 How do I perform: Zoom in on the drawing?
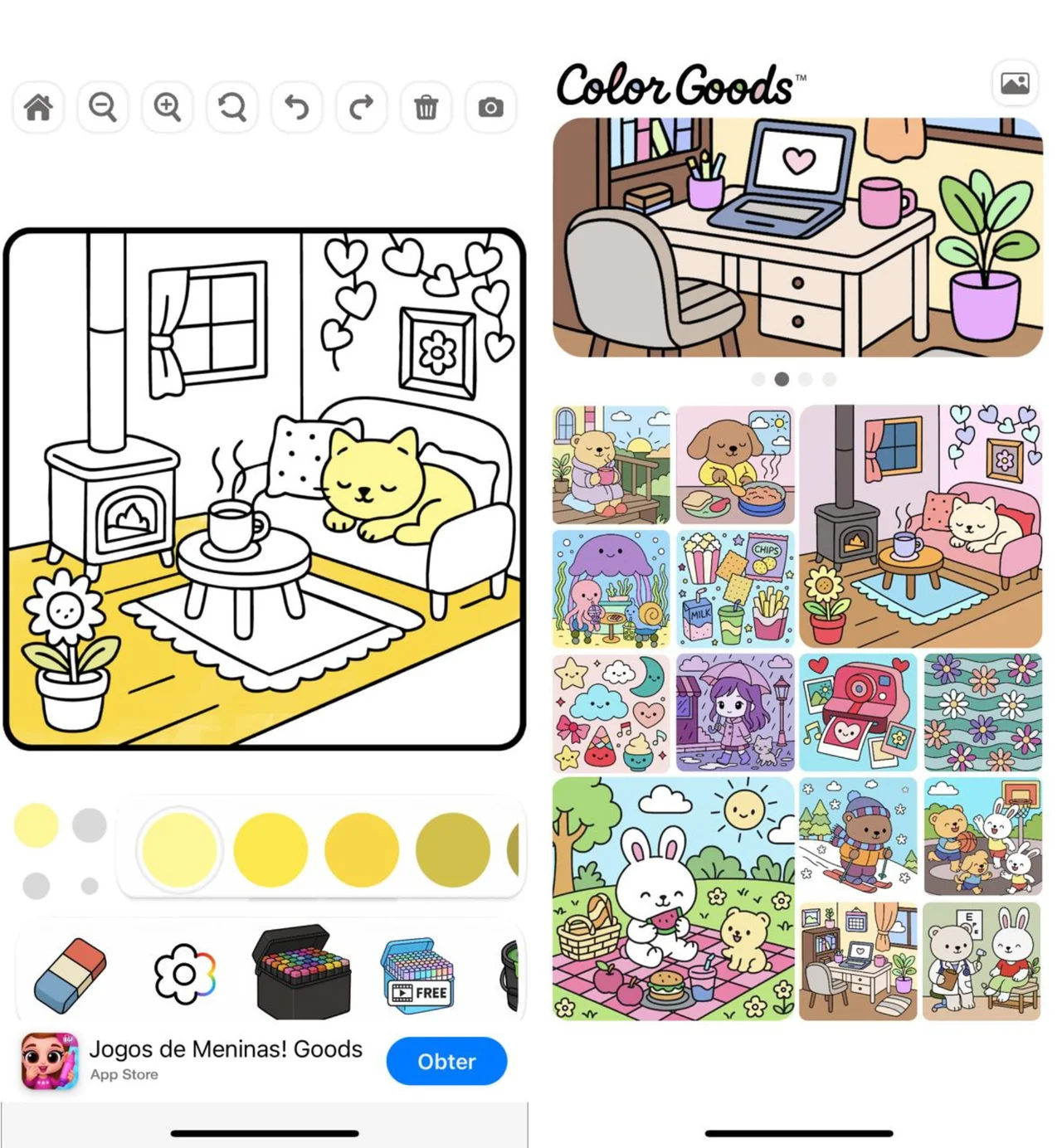(168, 107)
